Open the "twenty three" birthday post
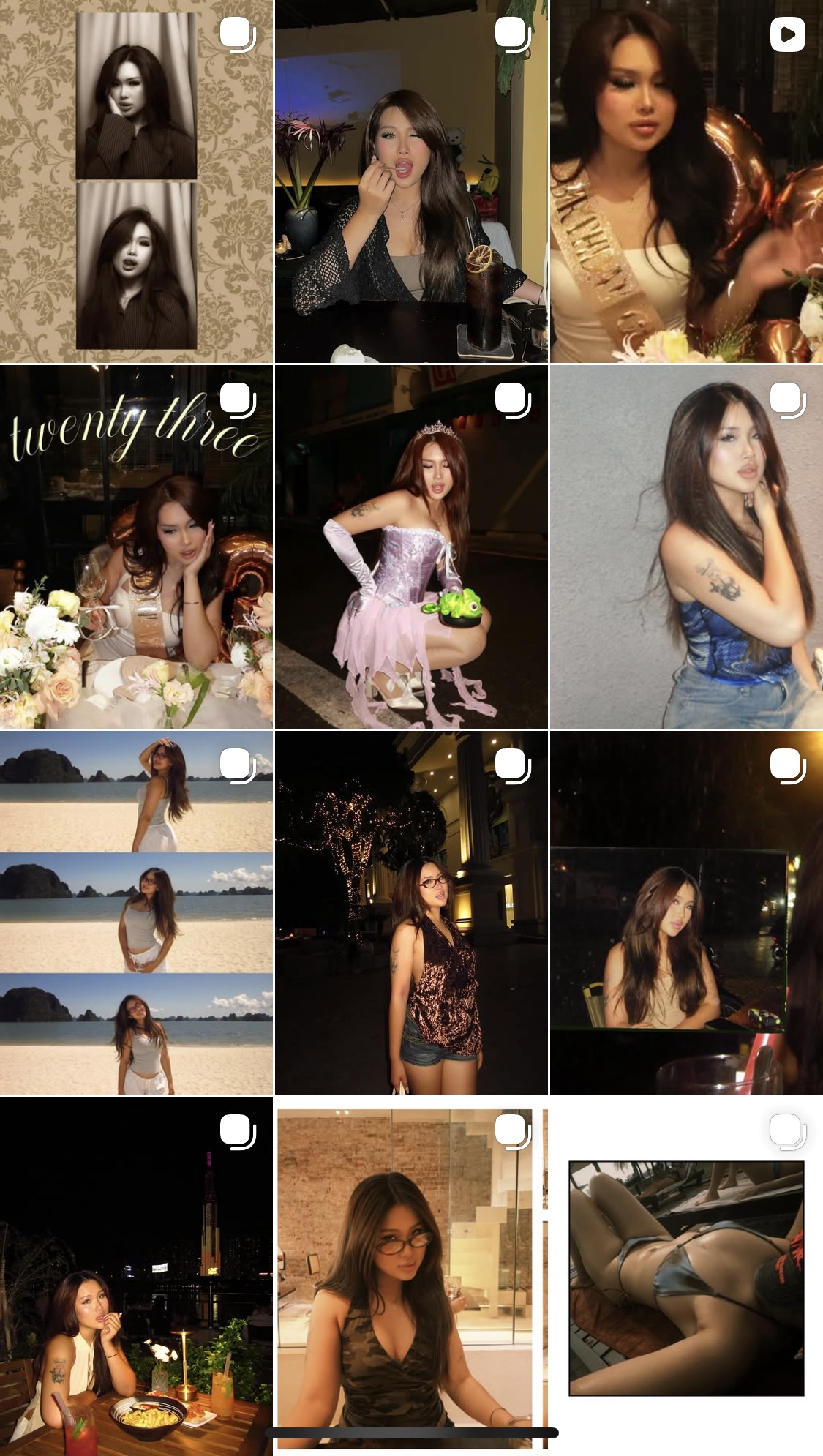This screenshot has width=823, height=1456. [136, 547]
